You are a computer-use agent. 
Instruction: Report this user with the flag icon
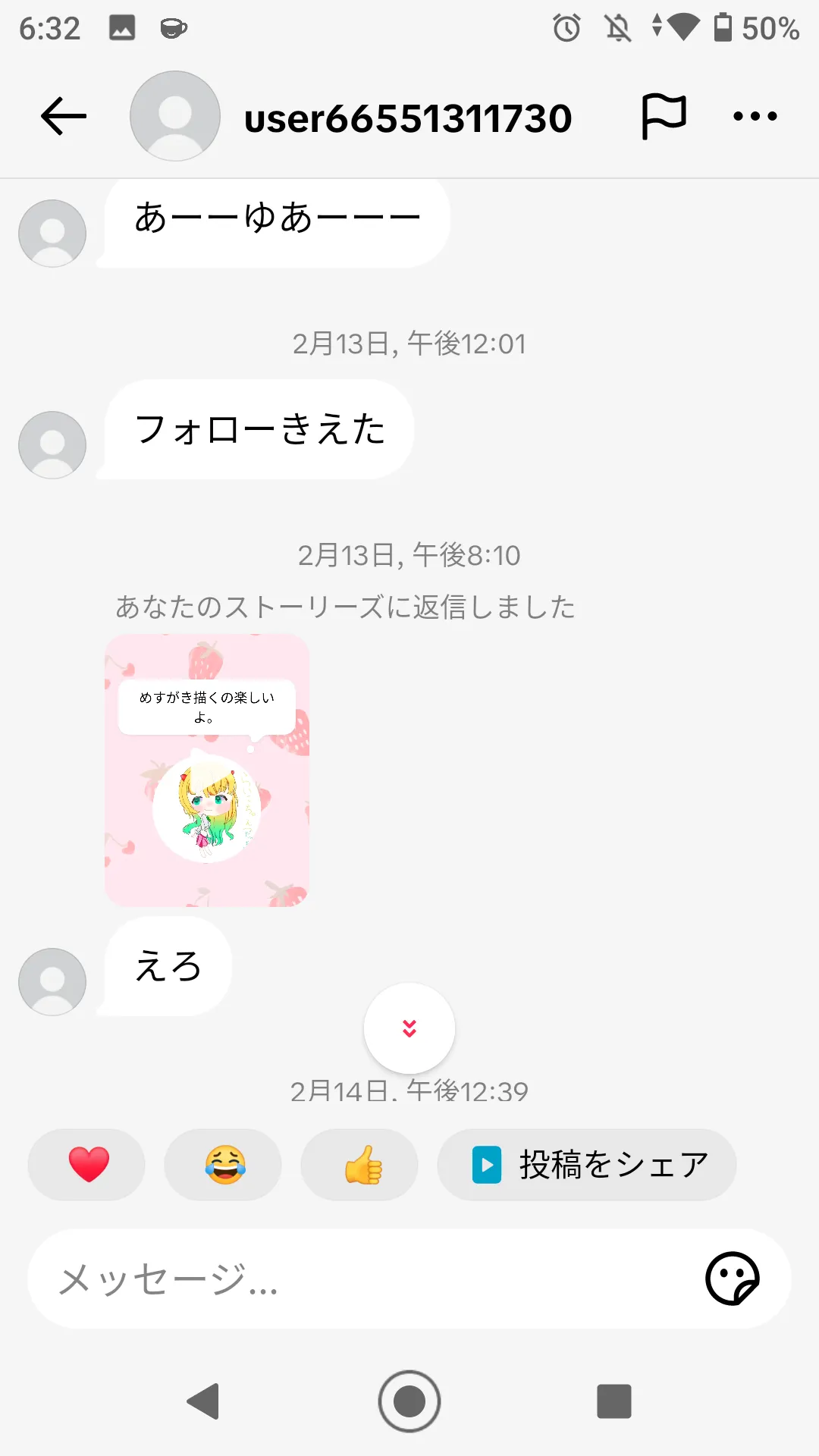664,116
